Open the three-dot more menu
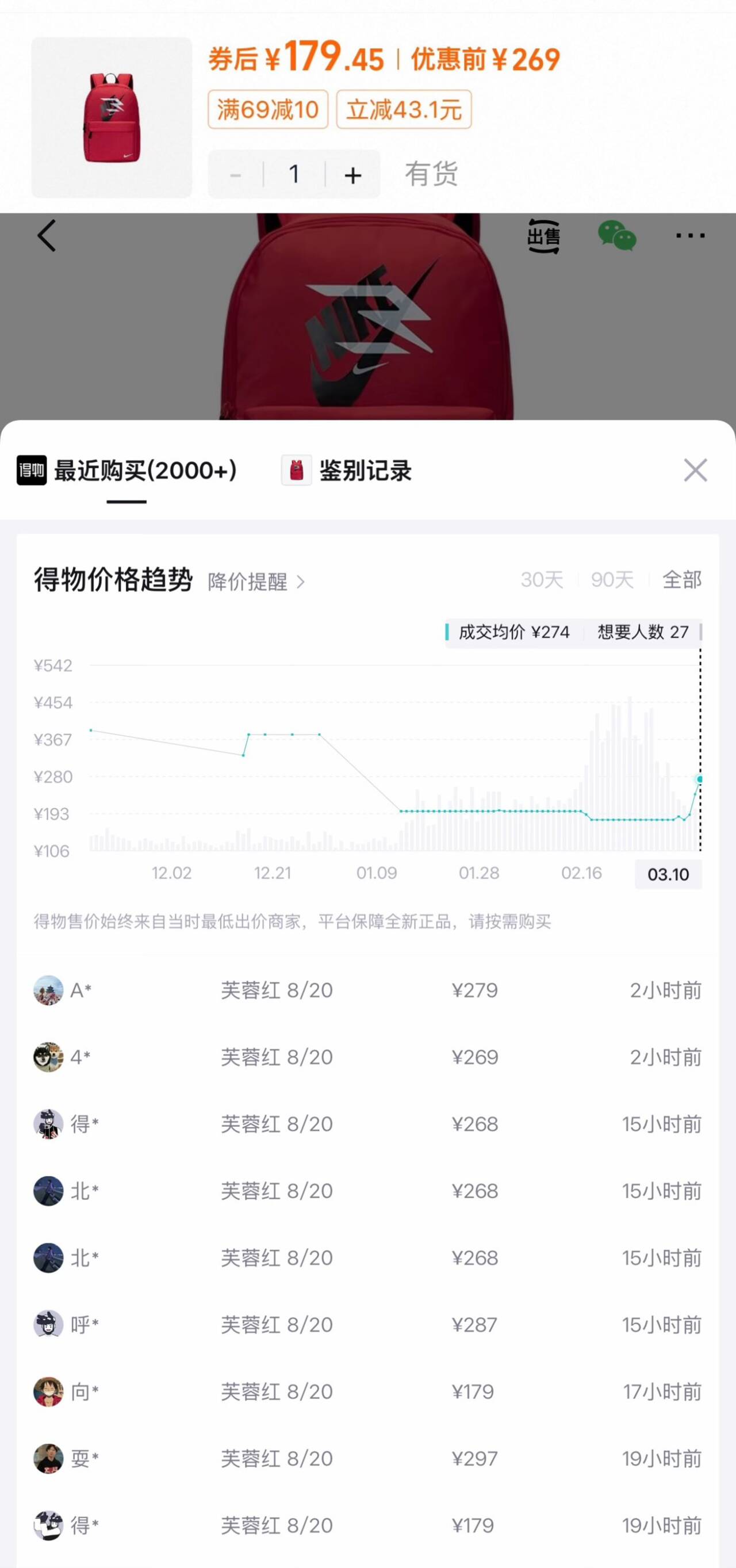This screenshot has height=1568, width=736. 691,236
